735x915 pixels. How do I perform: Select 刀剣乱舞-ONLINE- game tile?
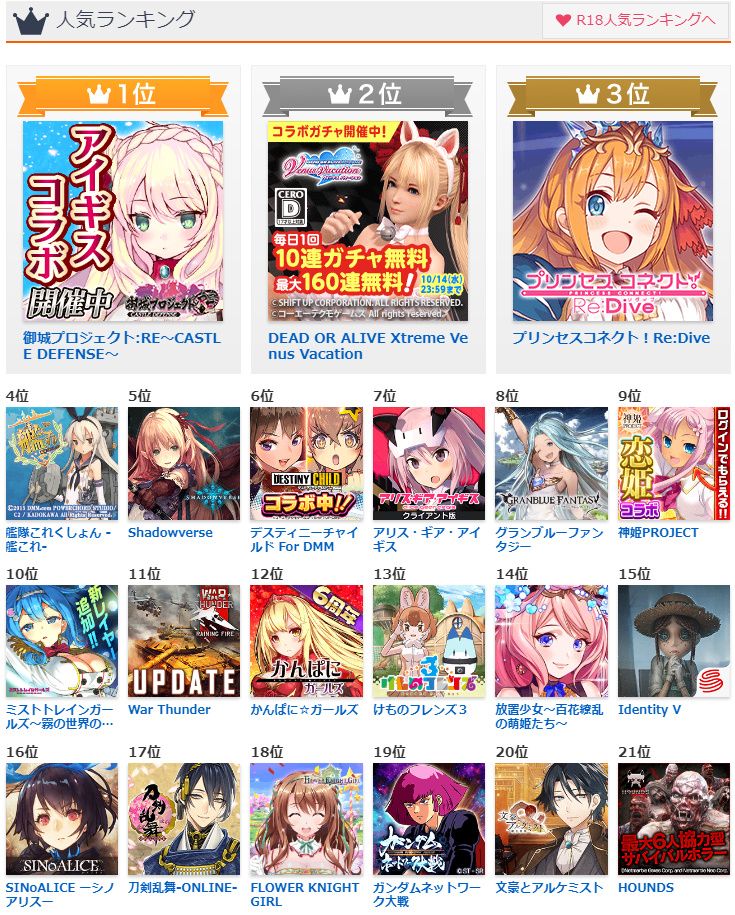click(184, 819)
